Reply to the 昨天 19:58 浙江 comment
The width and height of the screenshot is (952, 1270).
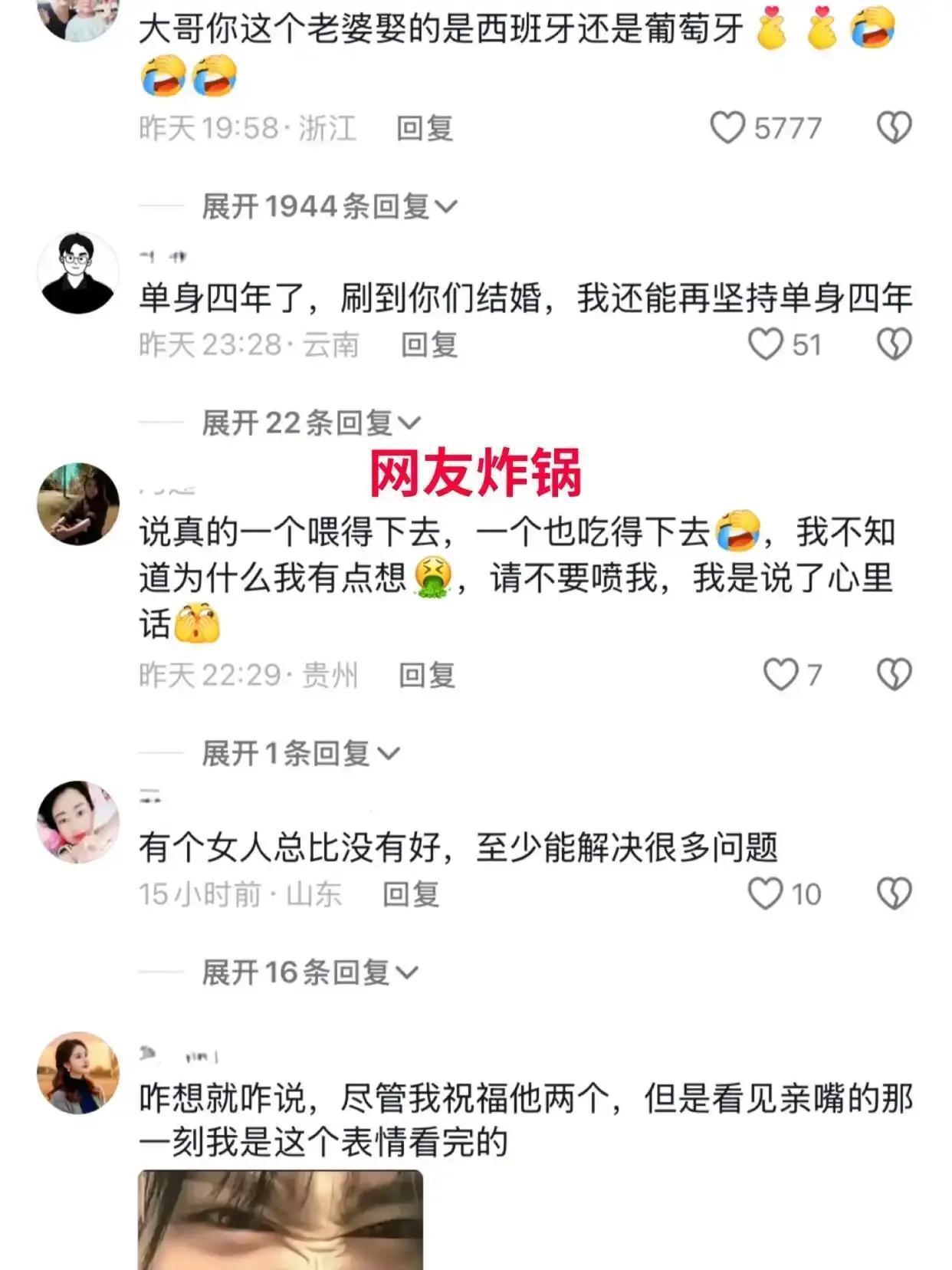[x=425, y=128]
